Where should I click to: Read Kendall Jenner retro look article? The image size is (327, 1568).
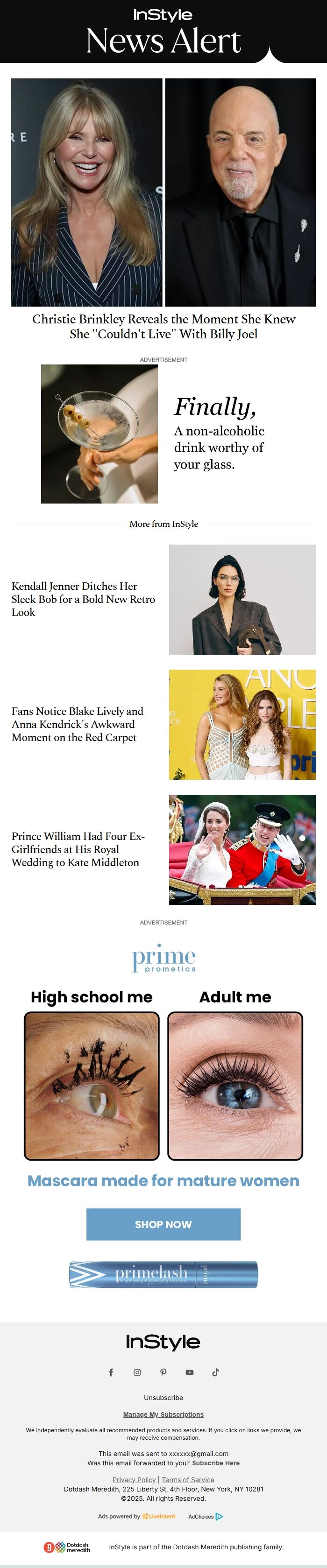(84, 598)
